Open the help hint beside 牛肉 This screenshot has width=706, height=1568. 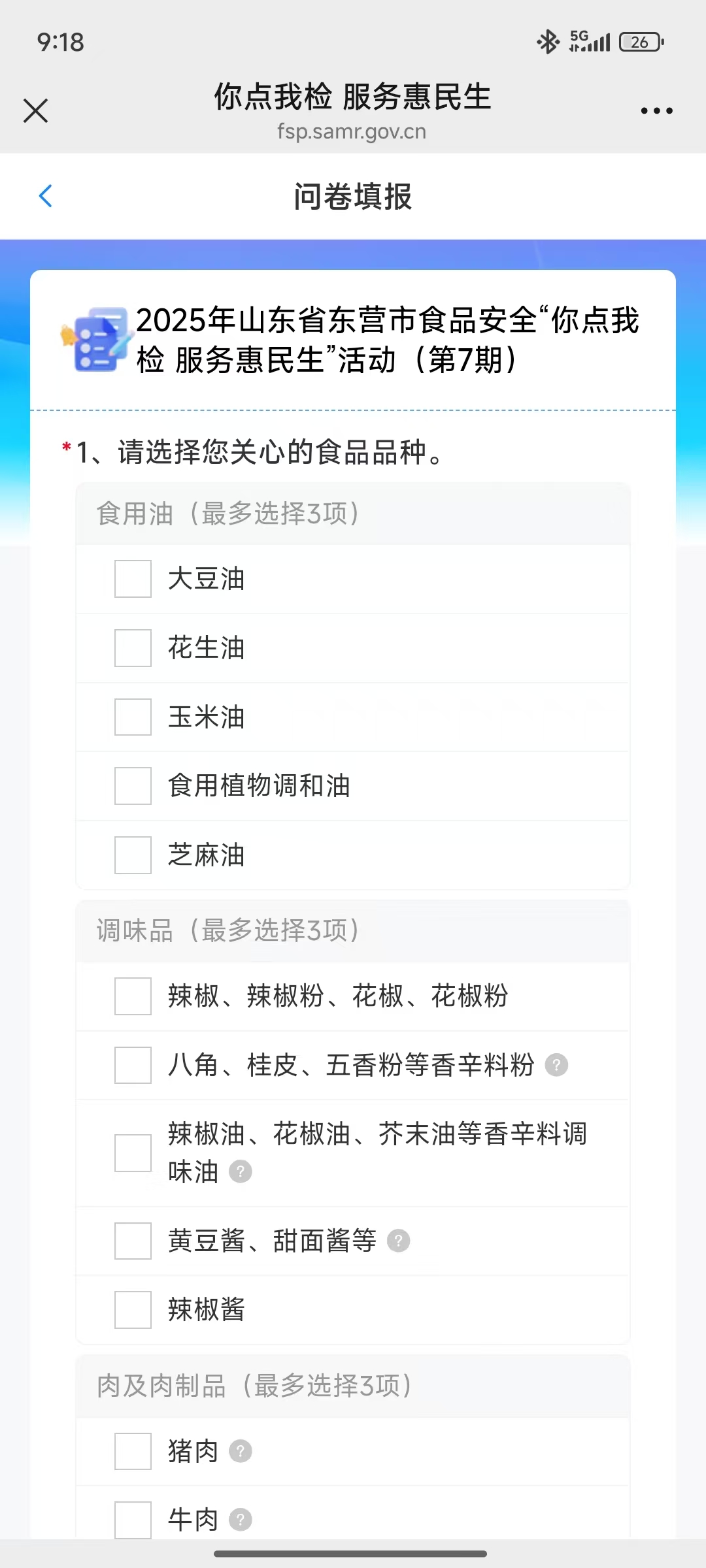[x=241, y=1520]
